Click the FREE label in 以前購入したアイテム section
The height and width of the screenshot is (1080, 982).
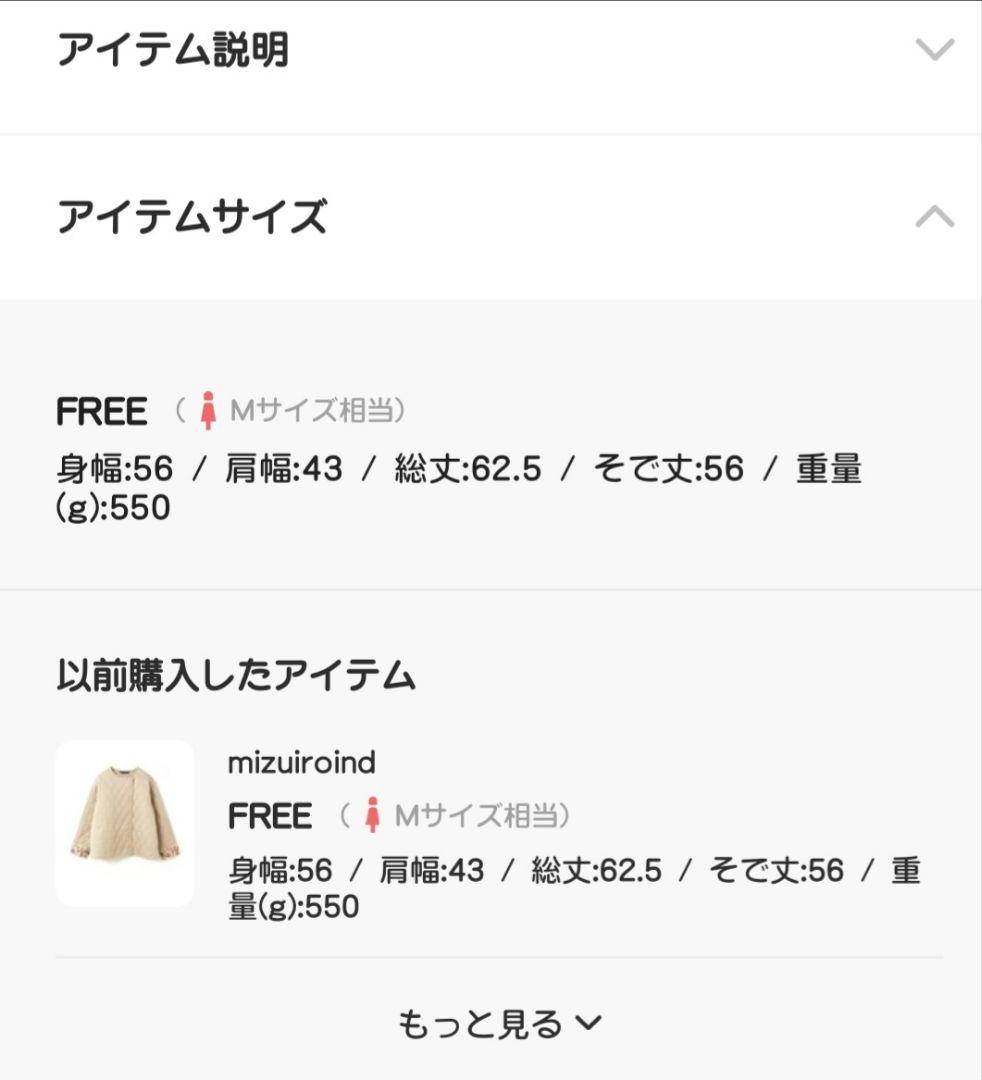coord(270,817)
